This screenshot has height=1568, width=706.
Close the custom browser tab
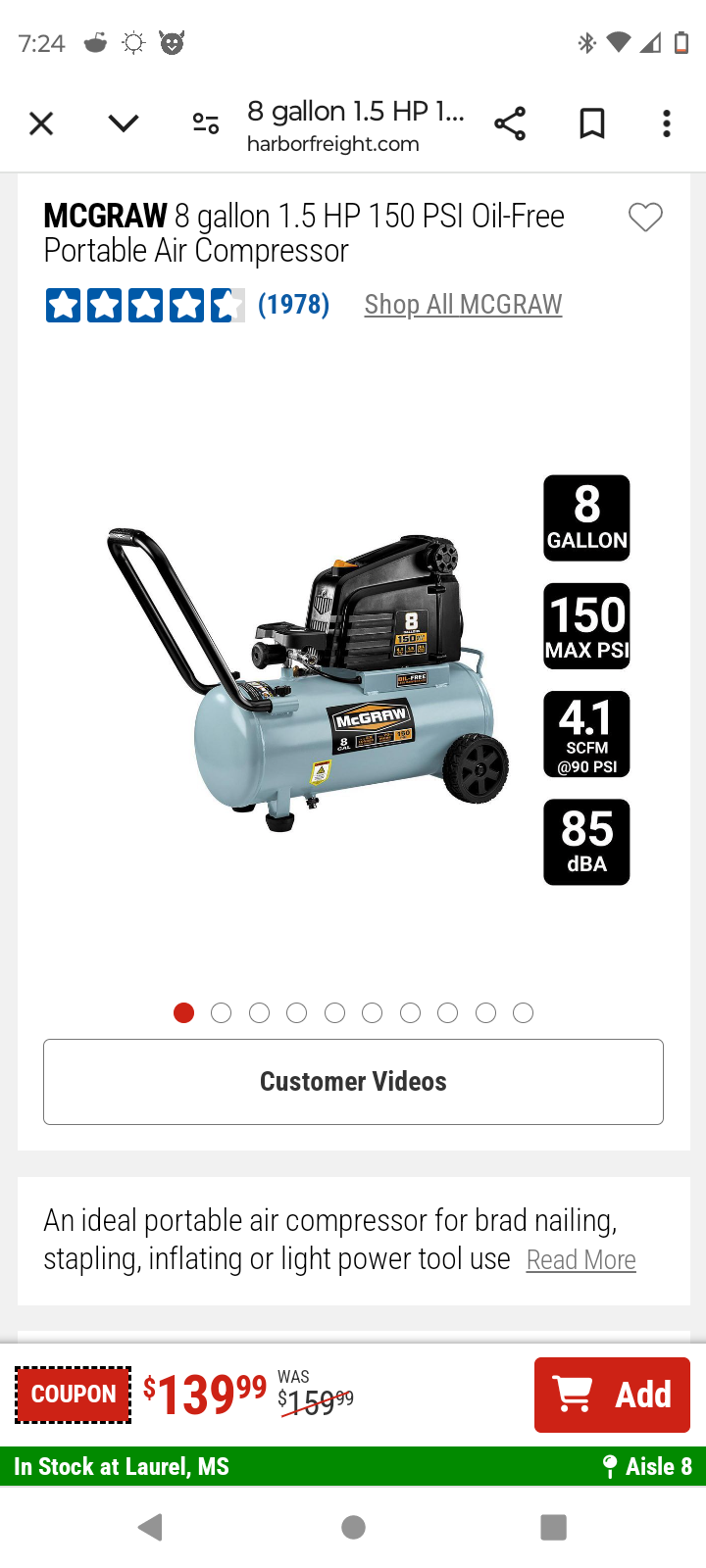41,123
